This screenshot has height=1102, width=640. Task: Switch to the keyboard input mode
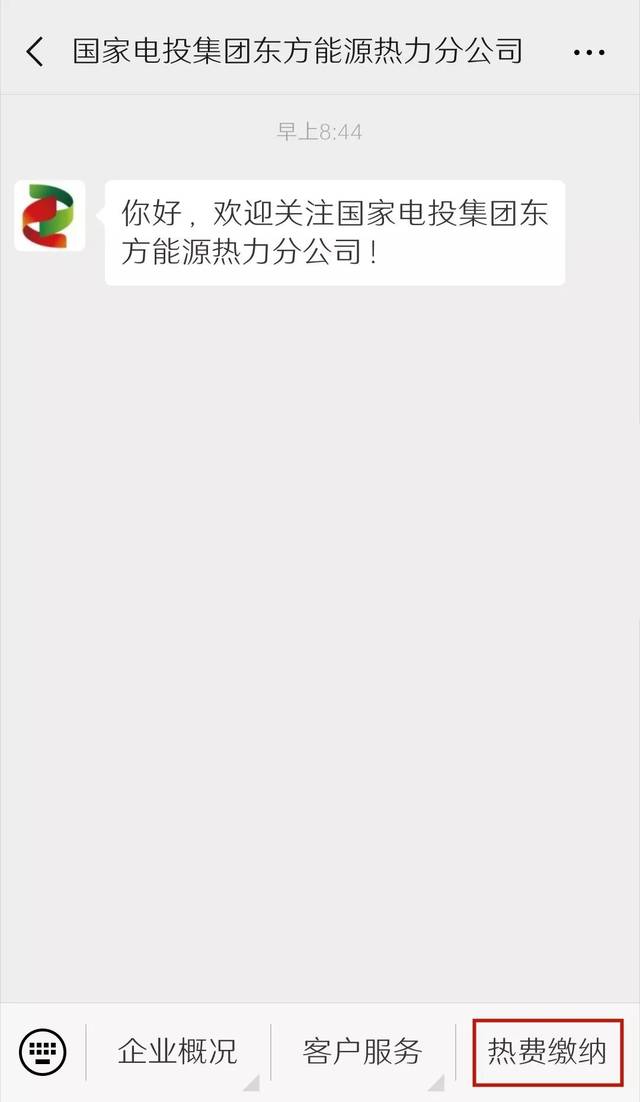(x=43, y=1052)
